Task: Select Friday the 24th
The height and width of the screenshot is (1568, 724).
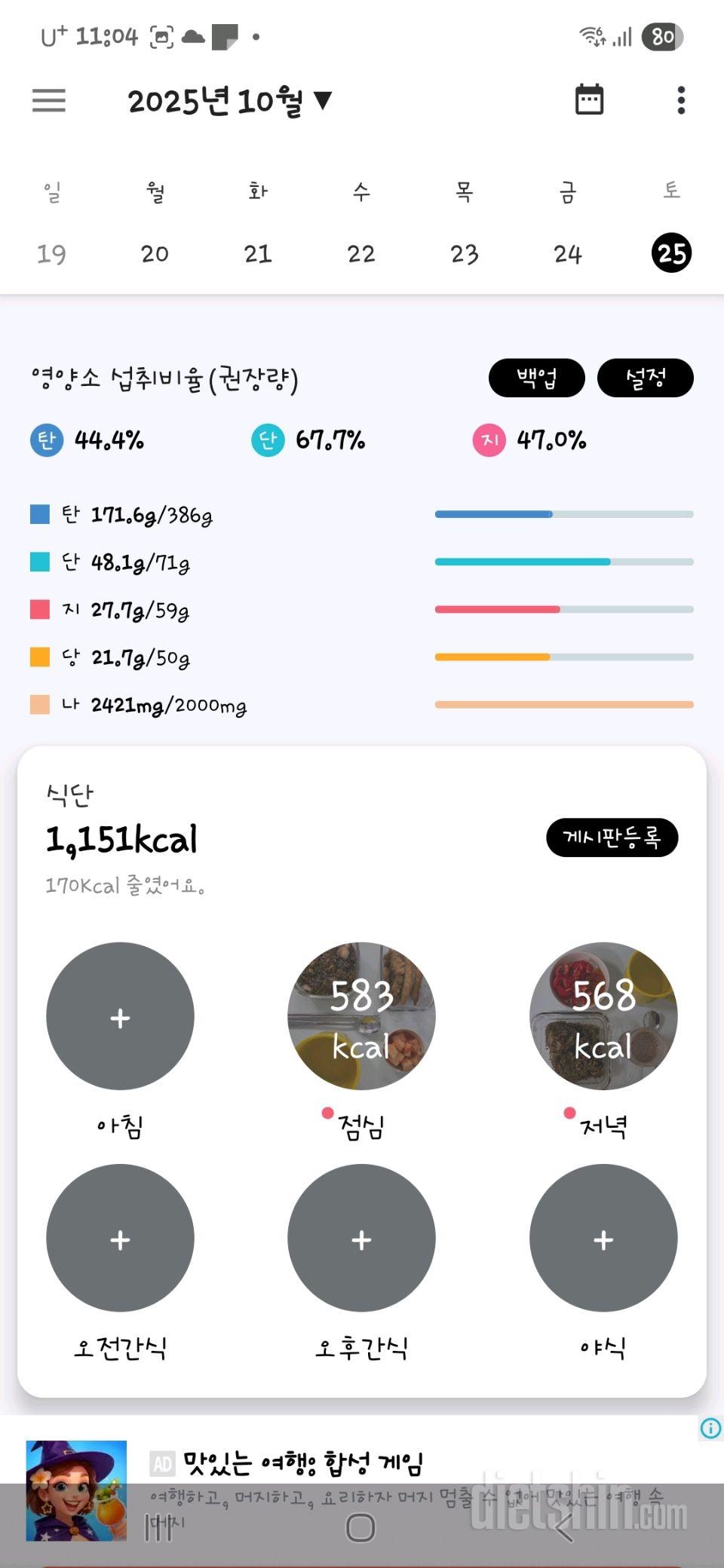Action: [x=568, y=254]
